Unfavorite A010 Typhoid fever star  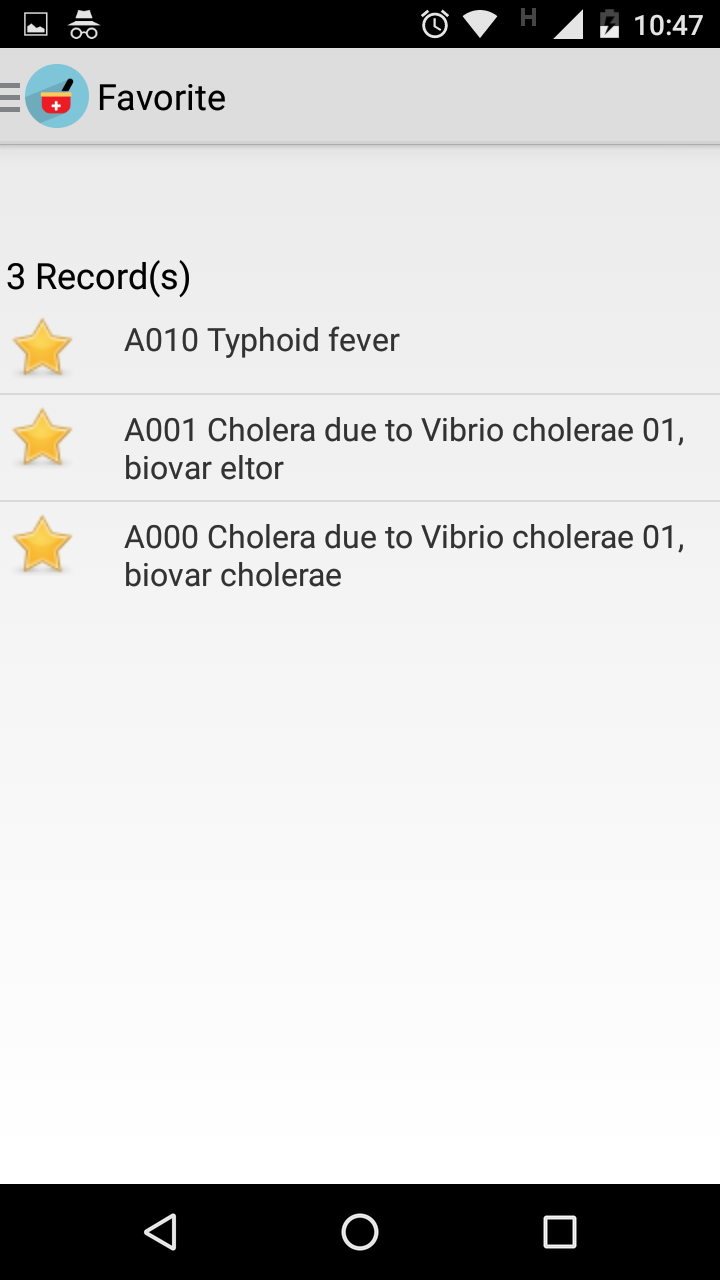[42, 347]
